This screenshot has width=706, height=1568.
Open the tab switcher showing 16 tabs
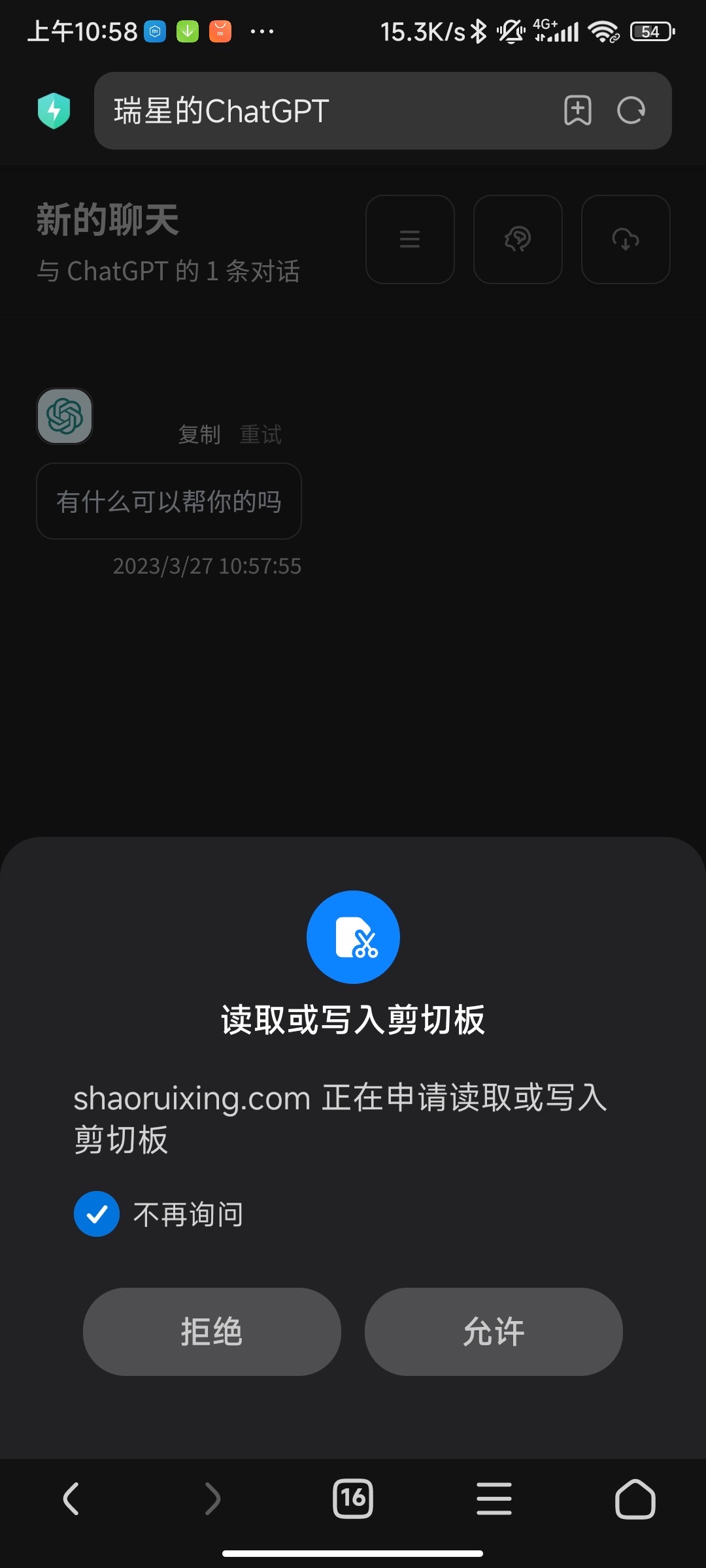(352, 1499)
